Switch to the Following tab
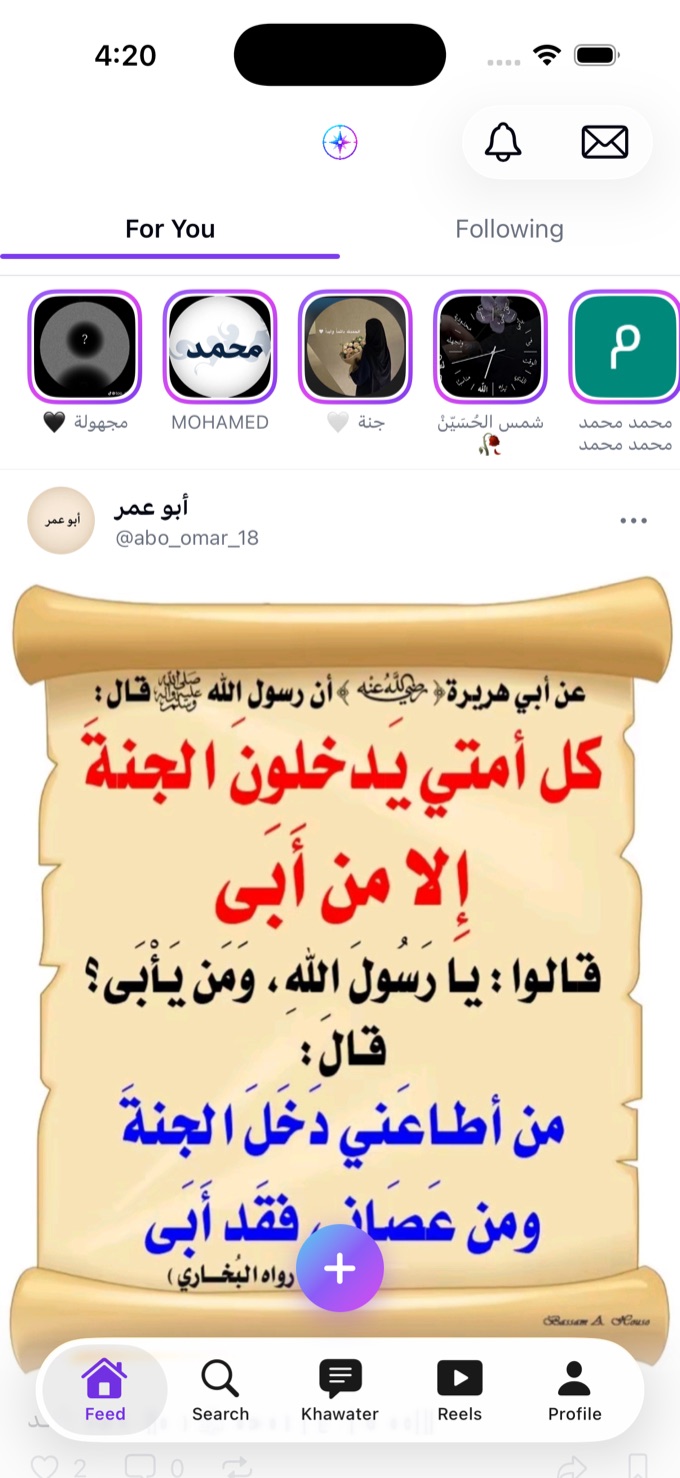The image size is (680, 1478). 509,229
